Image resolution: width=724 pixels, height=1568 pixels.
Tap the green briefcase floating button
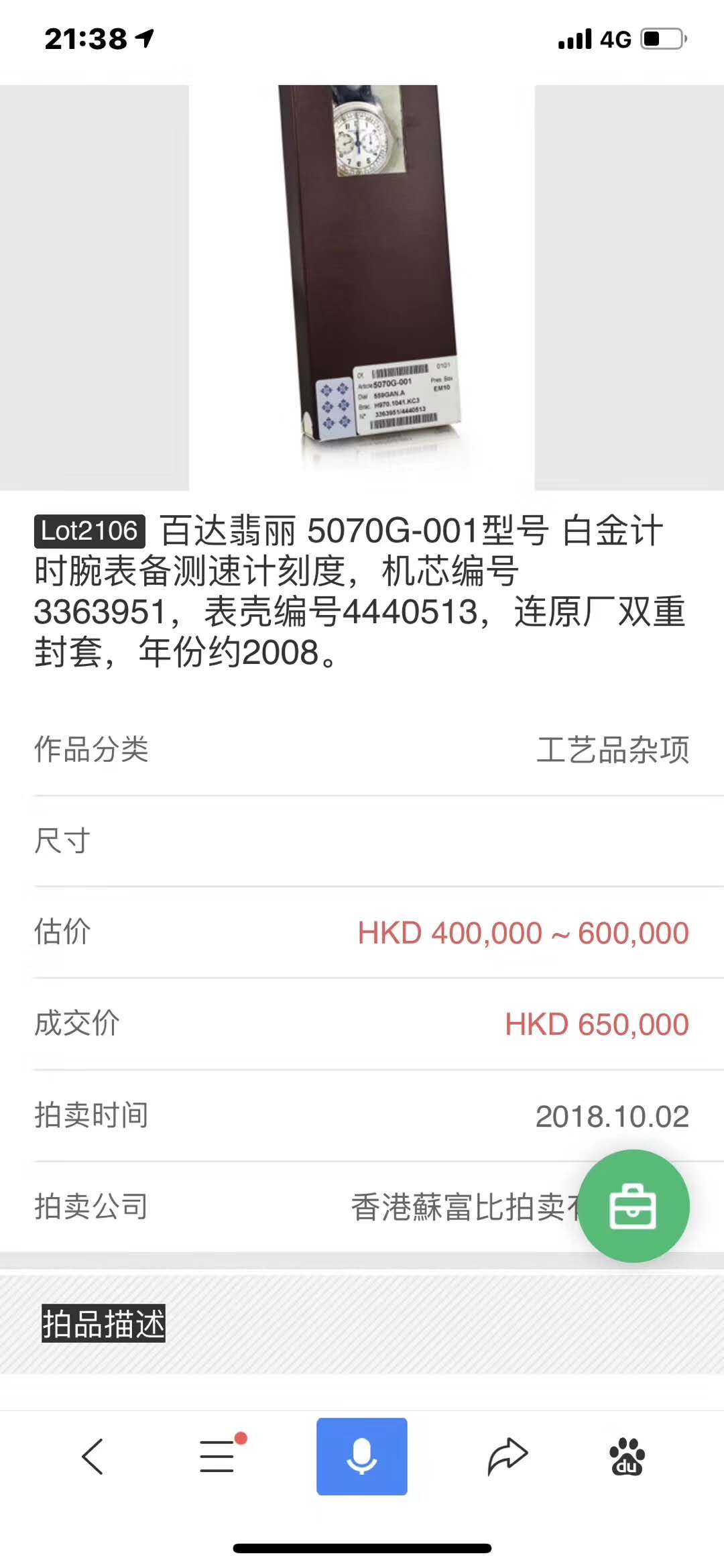pyautogui.click(x=633, y=1206)
